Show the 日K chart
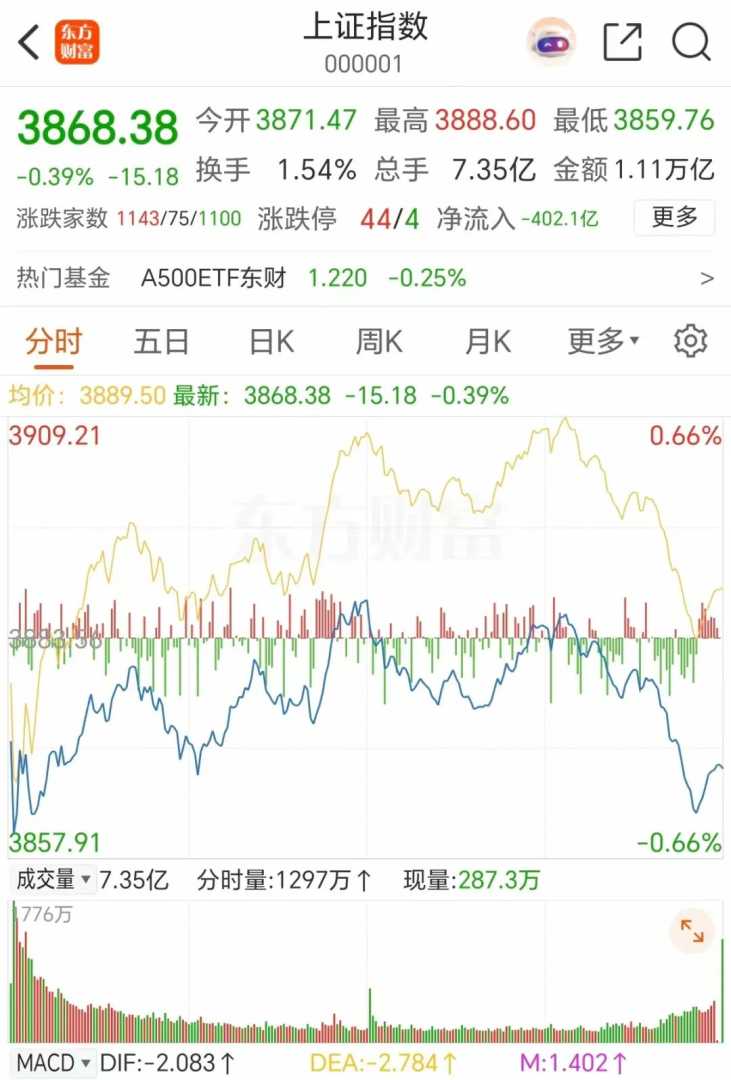This screenshot has height=1080, width=731. (x=271, y=342)
